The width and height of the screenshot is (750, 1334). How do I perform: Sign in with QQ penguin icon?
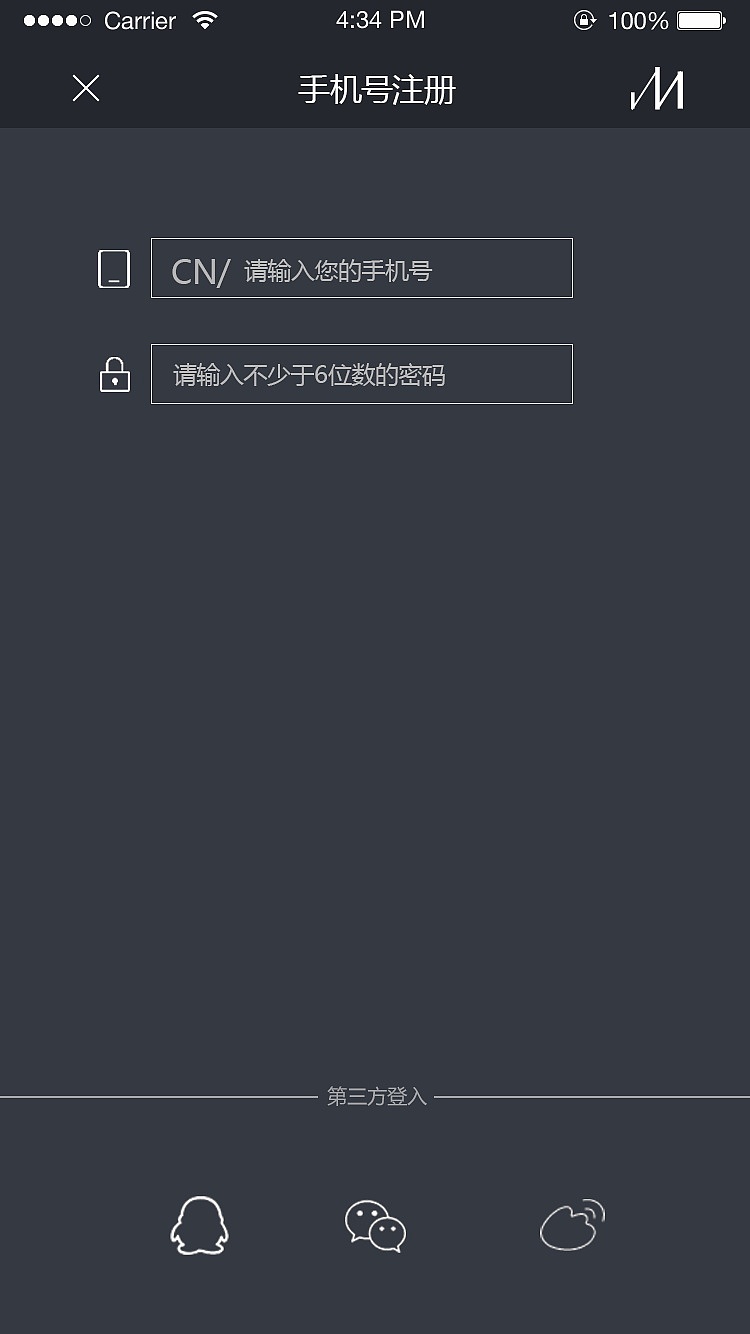(x=199, y=1224)
